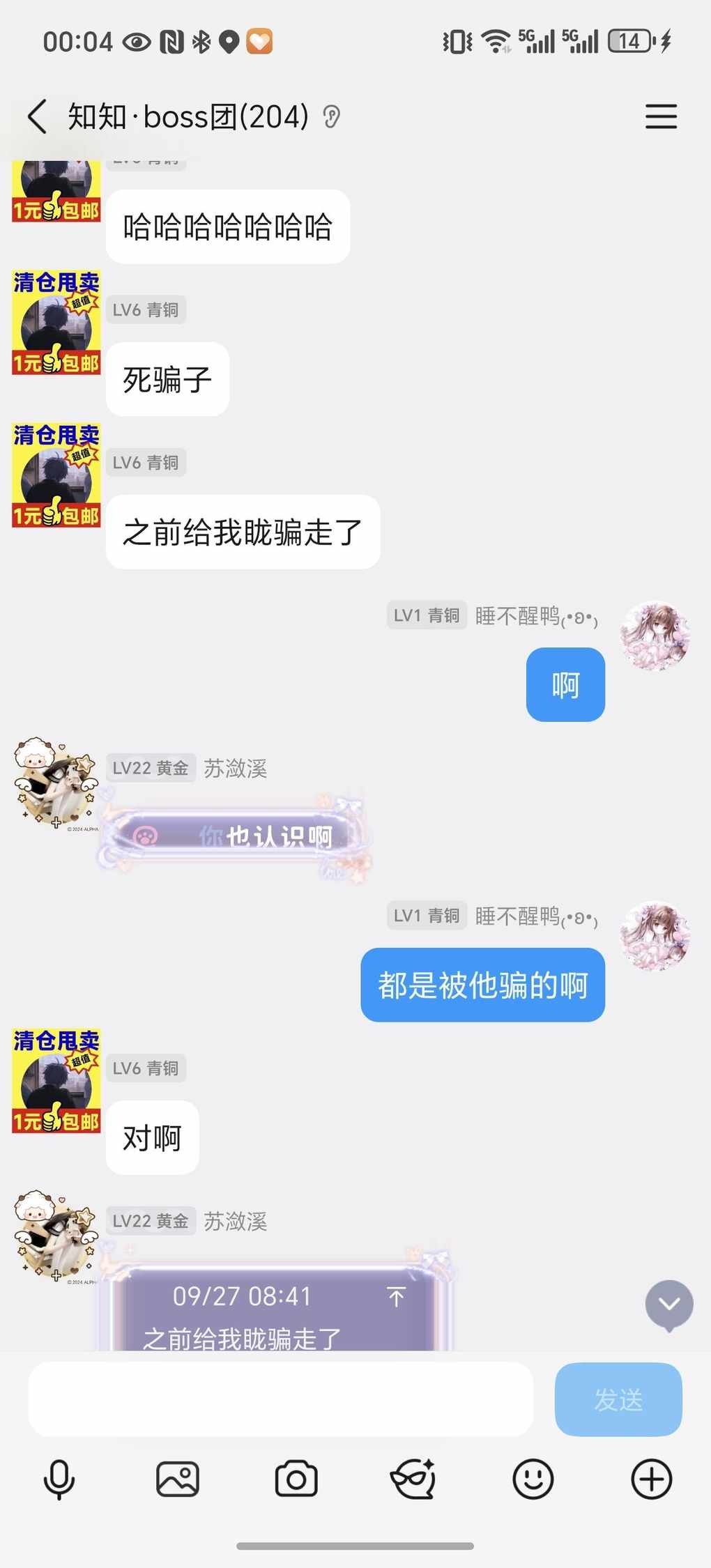The image size is (711, 1568).
Task: Jump to latest messages with the down arrow
Action: (x=668, y=1304)
